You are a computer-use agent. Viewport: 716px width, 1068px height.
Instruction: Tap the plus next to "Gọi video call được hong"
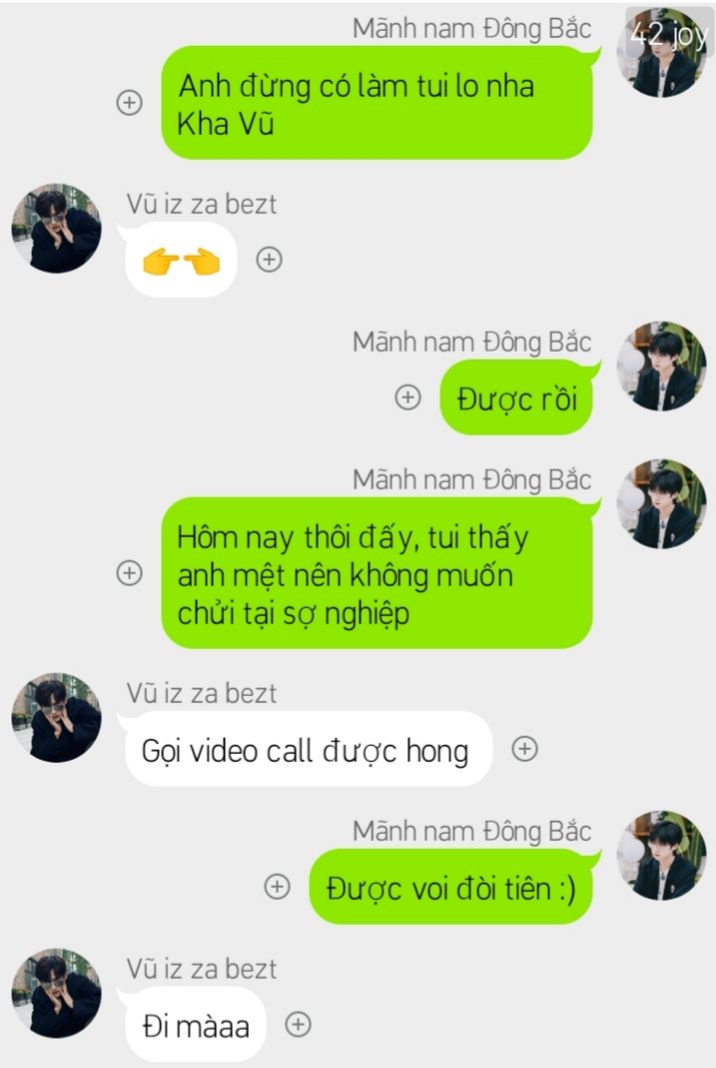point(525,749)
